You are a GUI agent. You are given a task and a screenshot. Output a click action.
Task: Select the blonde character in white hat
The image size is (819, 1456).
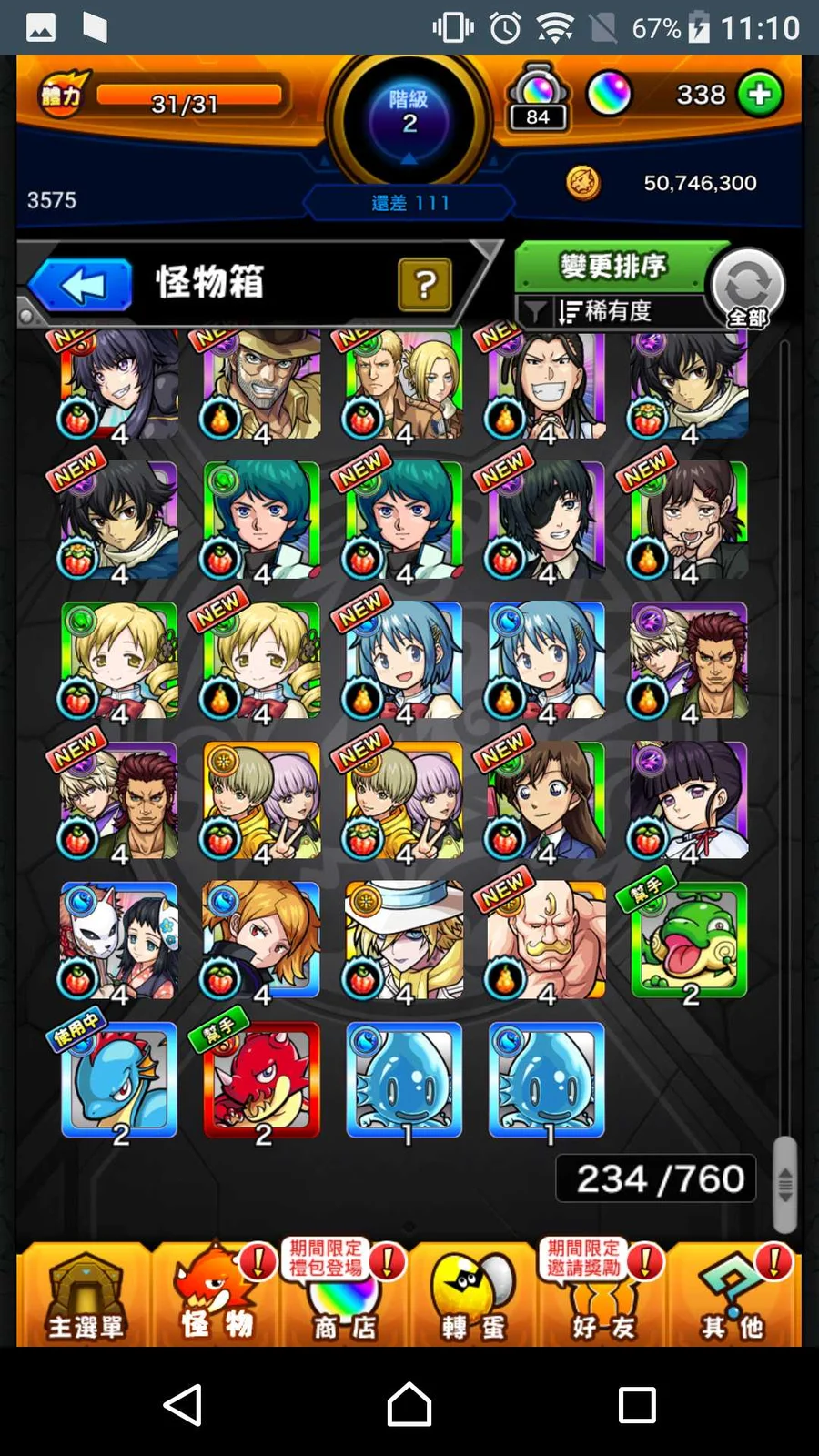click(404, 941)
